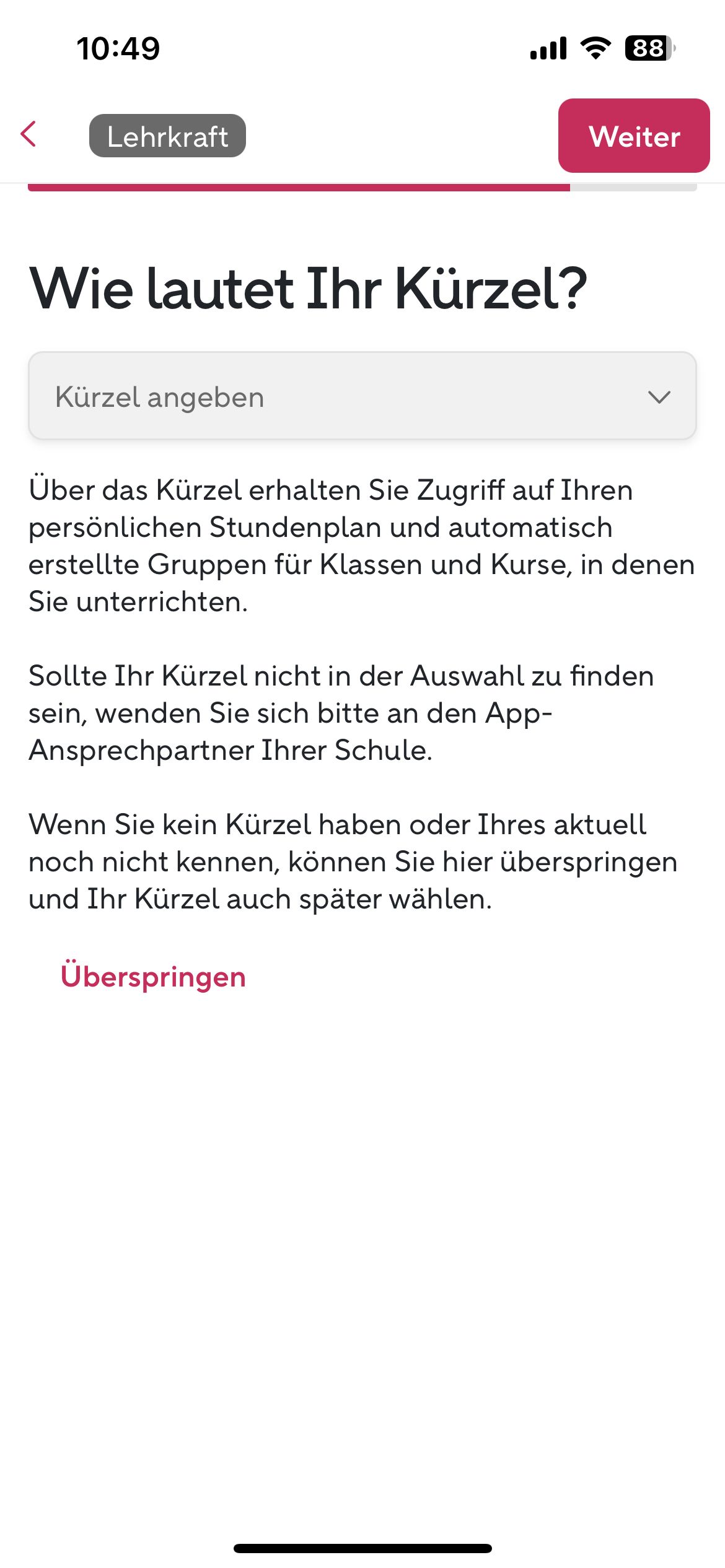
Task: Go back with the arrow icon
Action: click(x=29, y=134)
